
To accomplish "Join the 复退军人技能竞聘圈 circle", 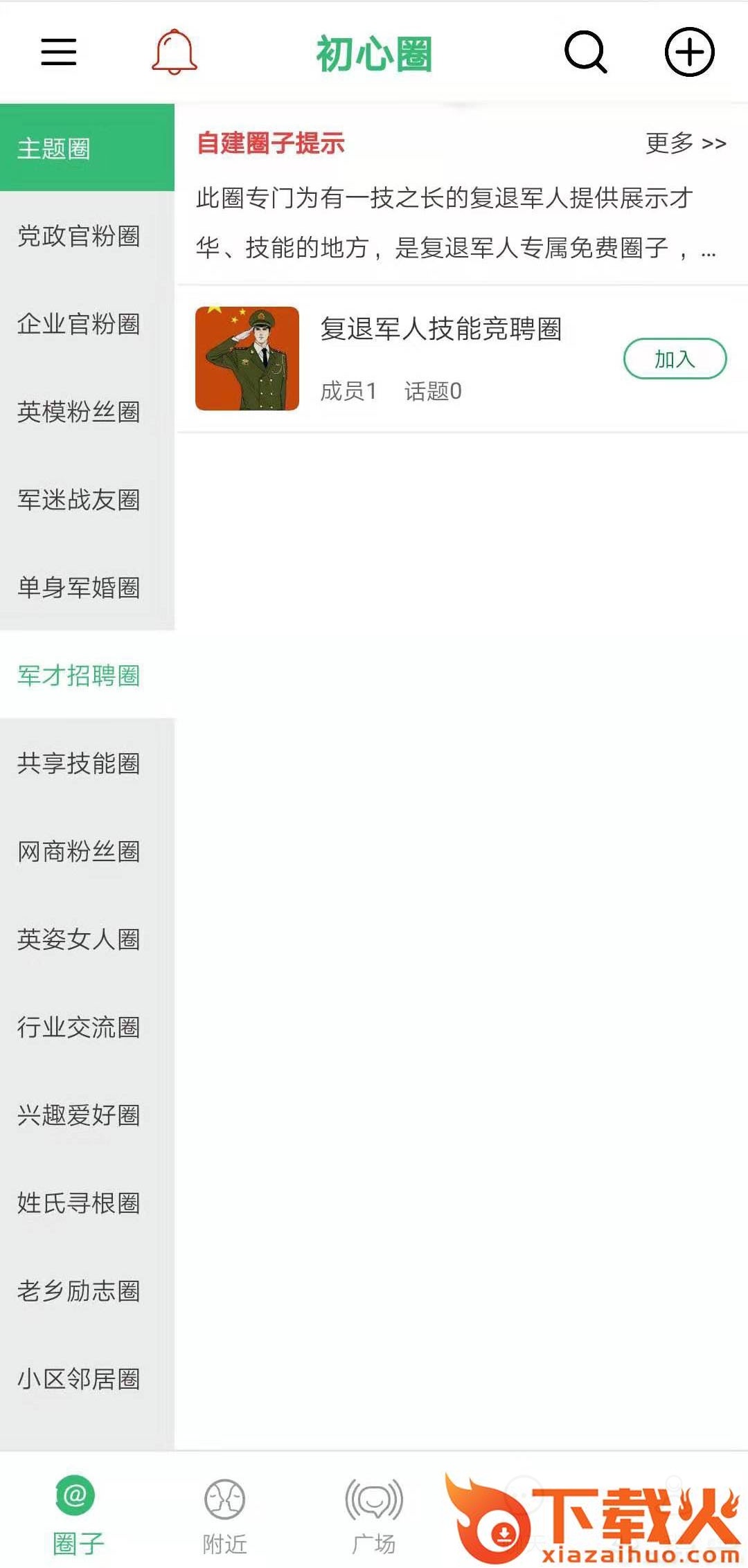I will click(x=675, y=359).
